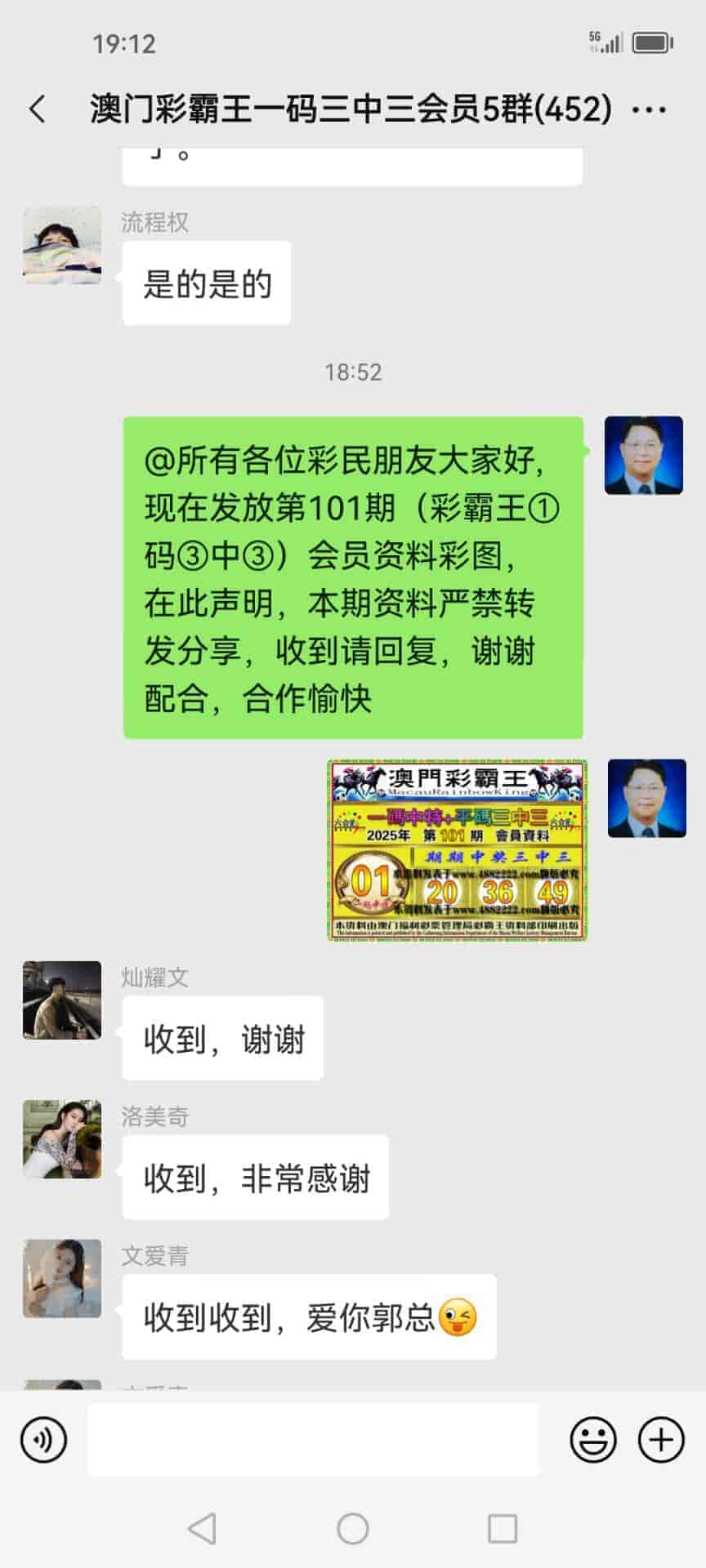View 灿耀文's profile avatar
Viewport: 706px width, 1568px height.
point(62,1000)
